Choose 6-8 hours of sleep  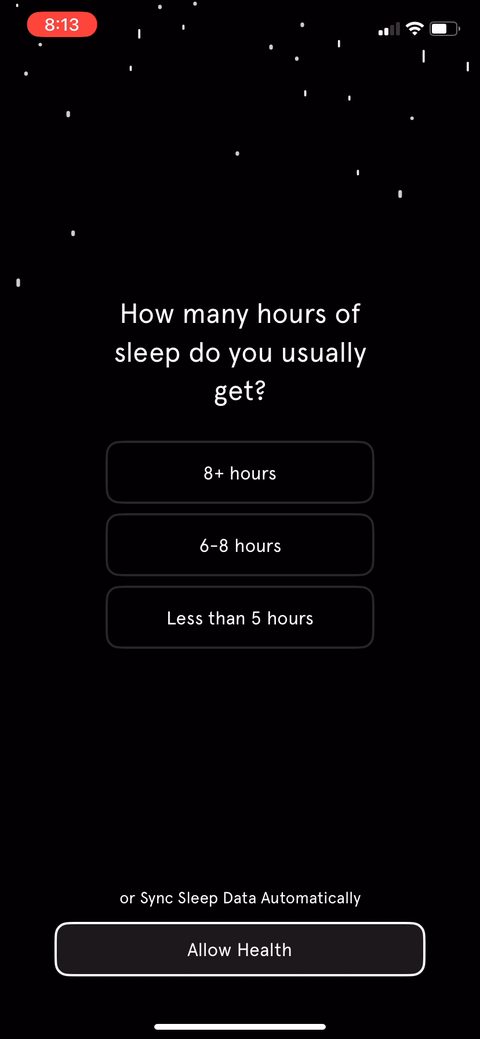(x=240, y=545)
